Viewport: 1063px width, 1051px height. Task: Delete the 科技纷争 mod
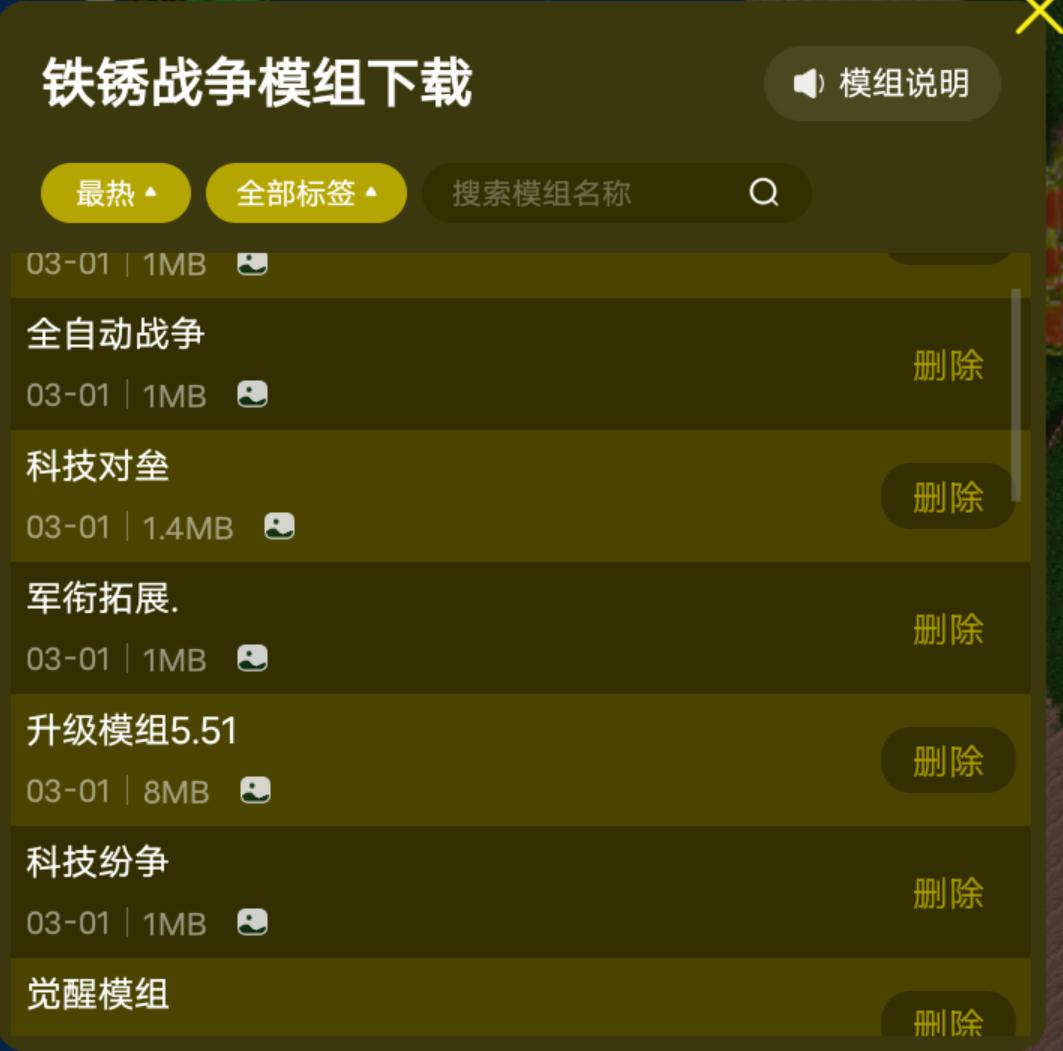(x=947, y=893)
